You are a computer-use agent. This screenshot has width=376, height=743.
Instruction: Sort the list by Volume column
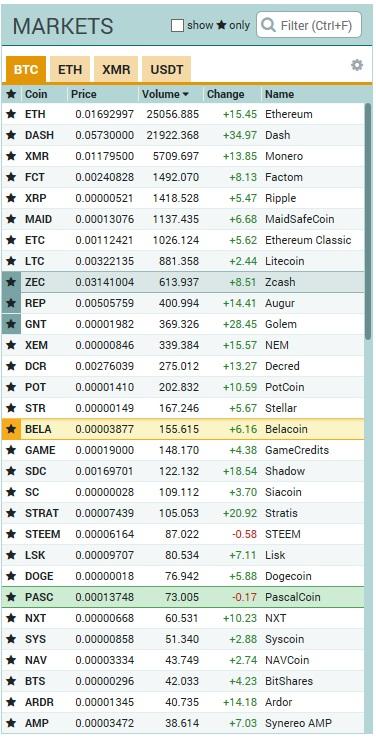coord(165,94)
